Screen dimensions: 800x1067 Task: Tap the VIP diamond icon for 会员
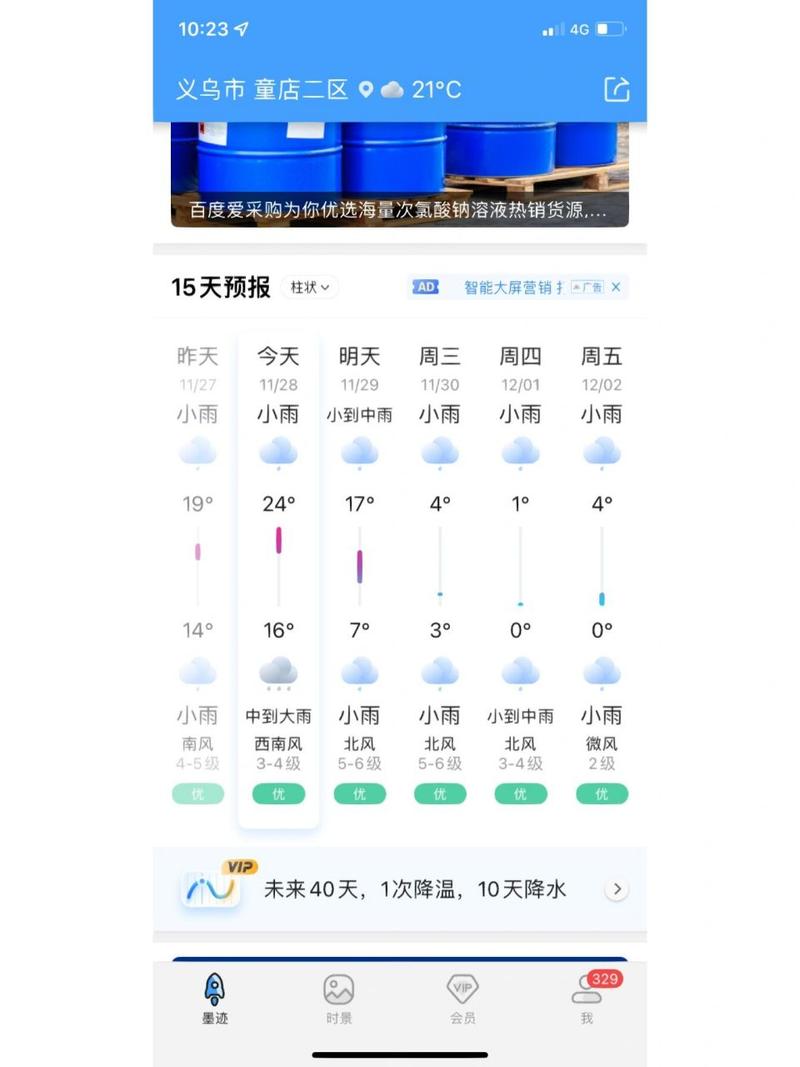tap(462, 987)
